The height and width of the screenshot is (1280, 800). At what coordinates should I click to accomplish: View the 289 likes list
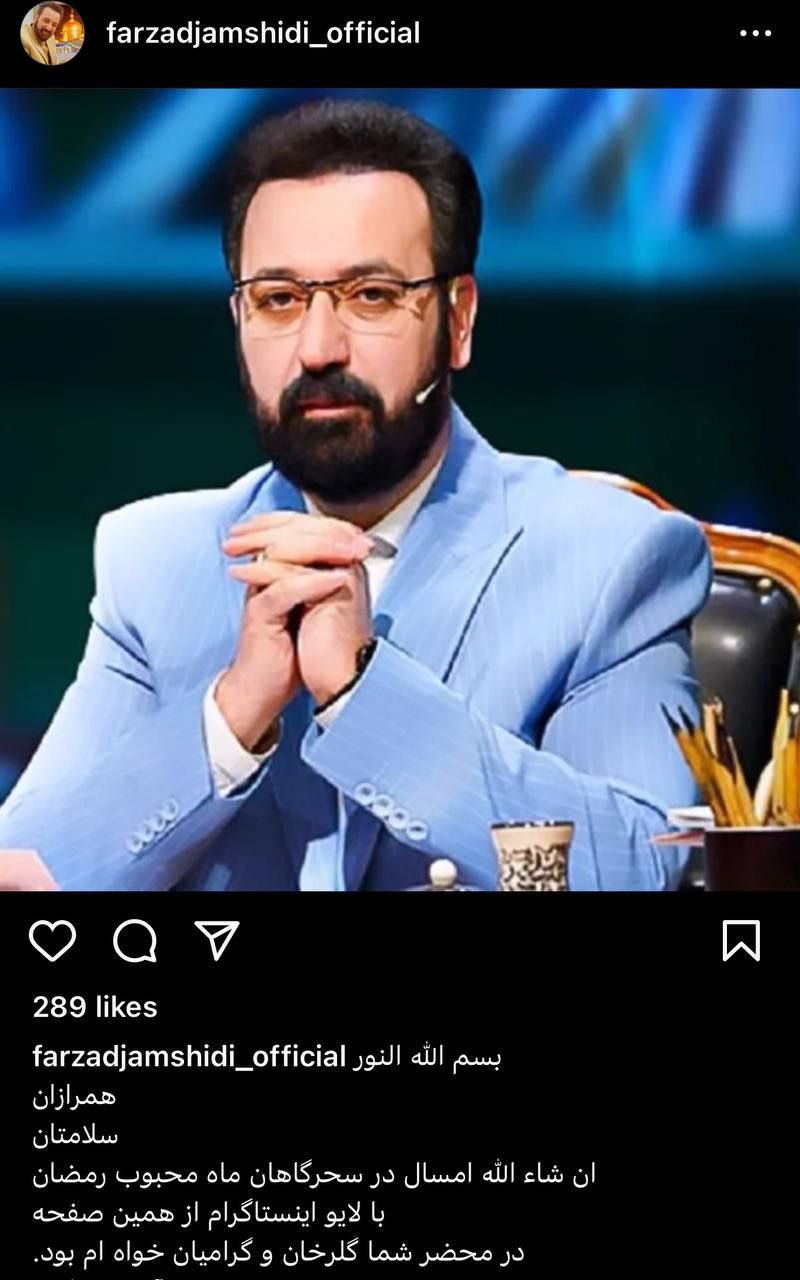pyautogui.click(x=95, y=1006)
